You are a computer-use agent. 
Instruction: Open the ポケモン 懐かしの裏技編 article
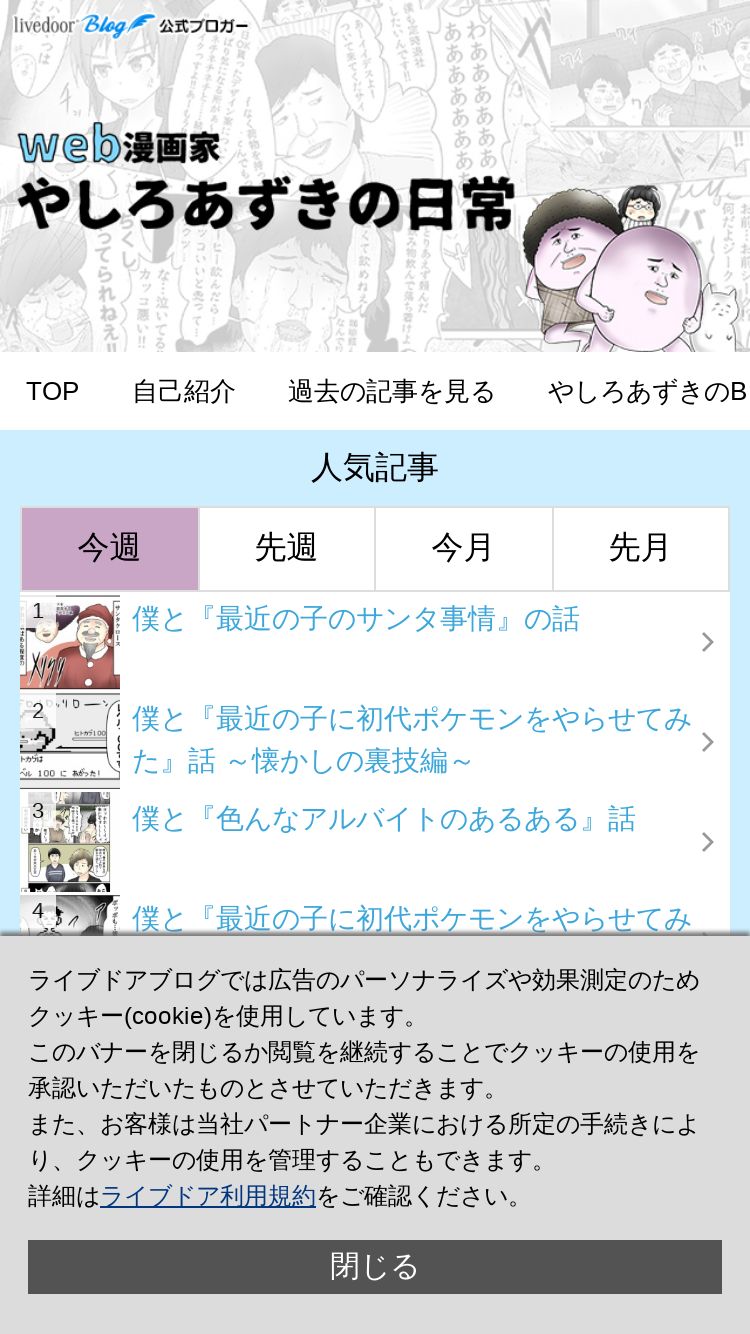tap(375, 741)
